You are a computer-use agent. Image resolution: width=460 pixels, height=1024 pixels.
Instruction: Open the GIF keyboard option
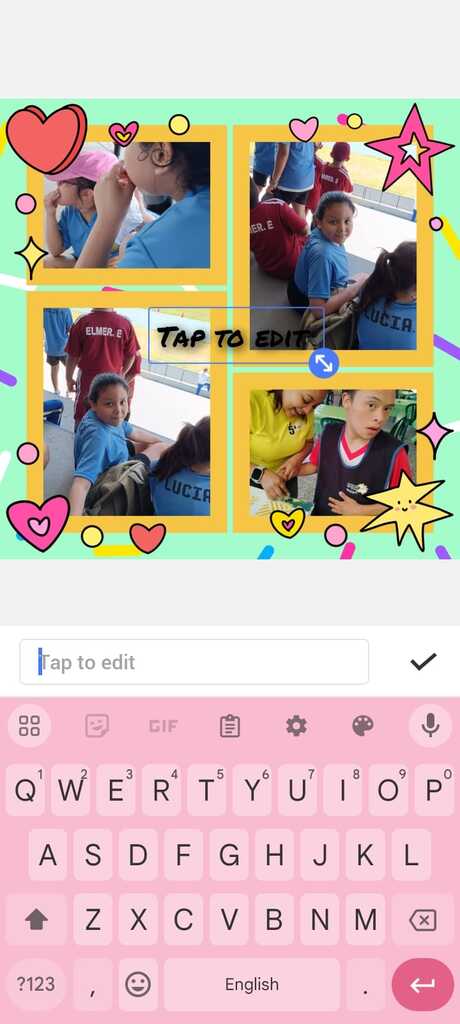coord(163,726)
